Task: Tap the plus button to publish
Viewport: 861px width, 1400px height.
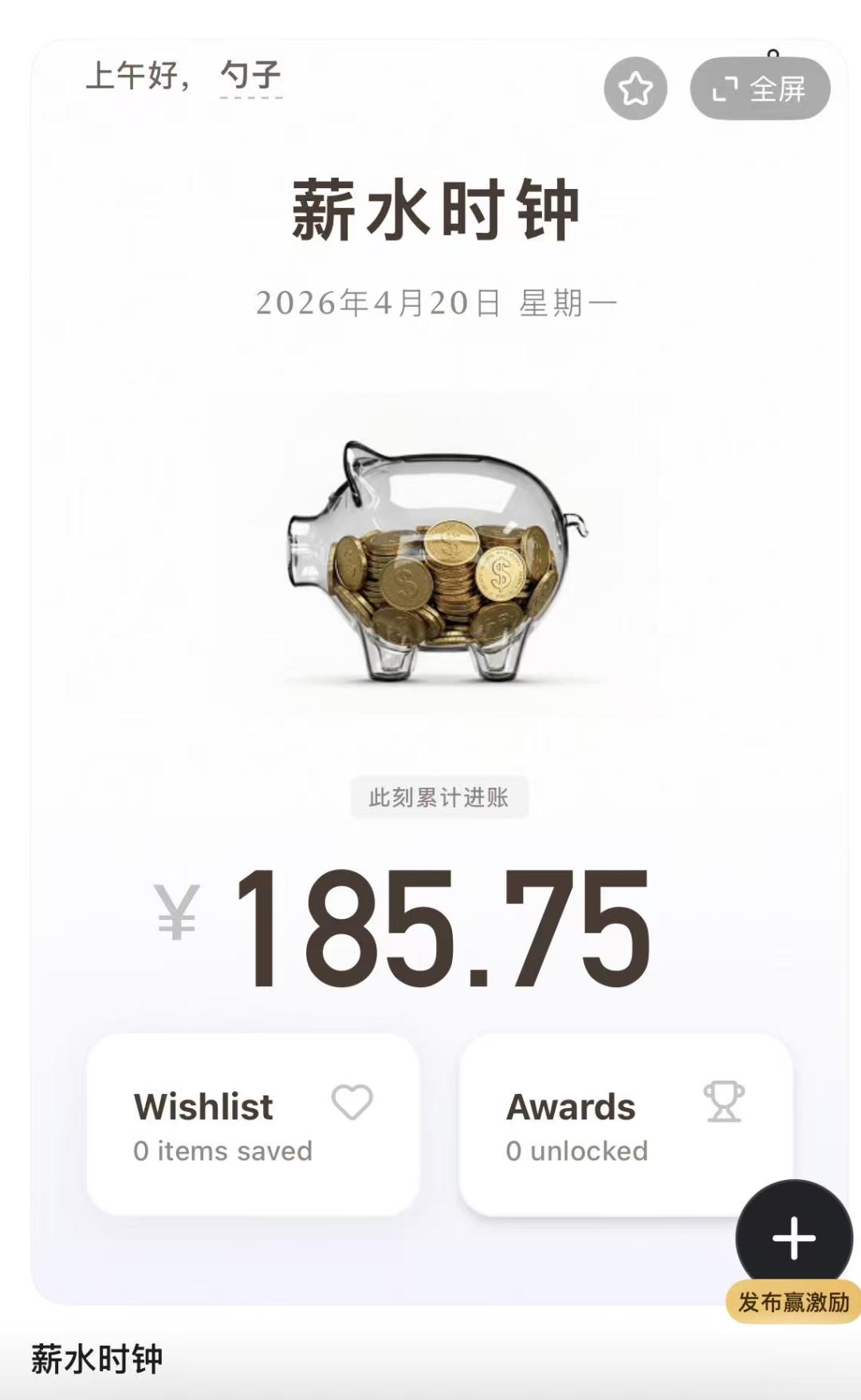Action: [794, 1237]
